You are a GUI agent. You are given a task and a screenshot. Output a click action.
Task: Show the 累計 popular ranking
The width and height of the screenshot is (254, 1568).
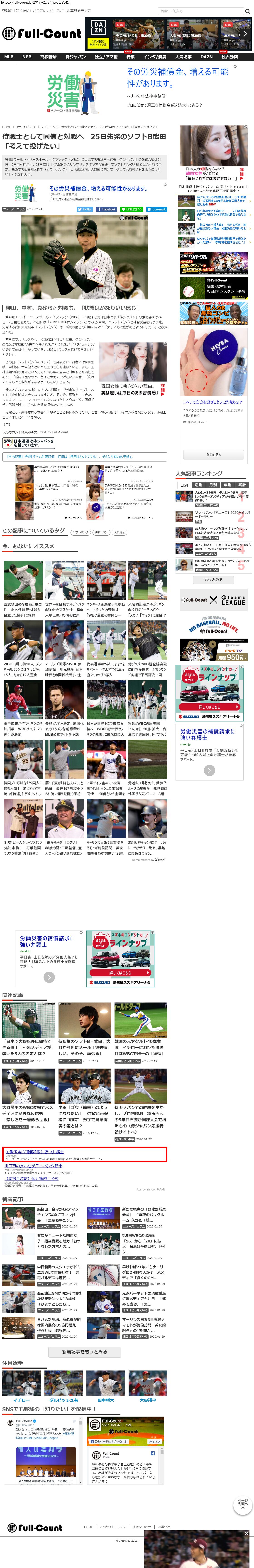click(242, 485)
